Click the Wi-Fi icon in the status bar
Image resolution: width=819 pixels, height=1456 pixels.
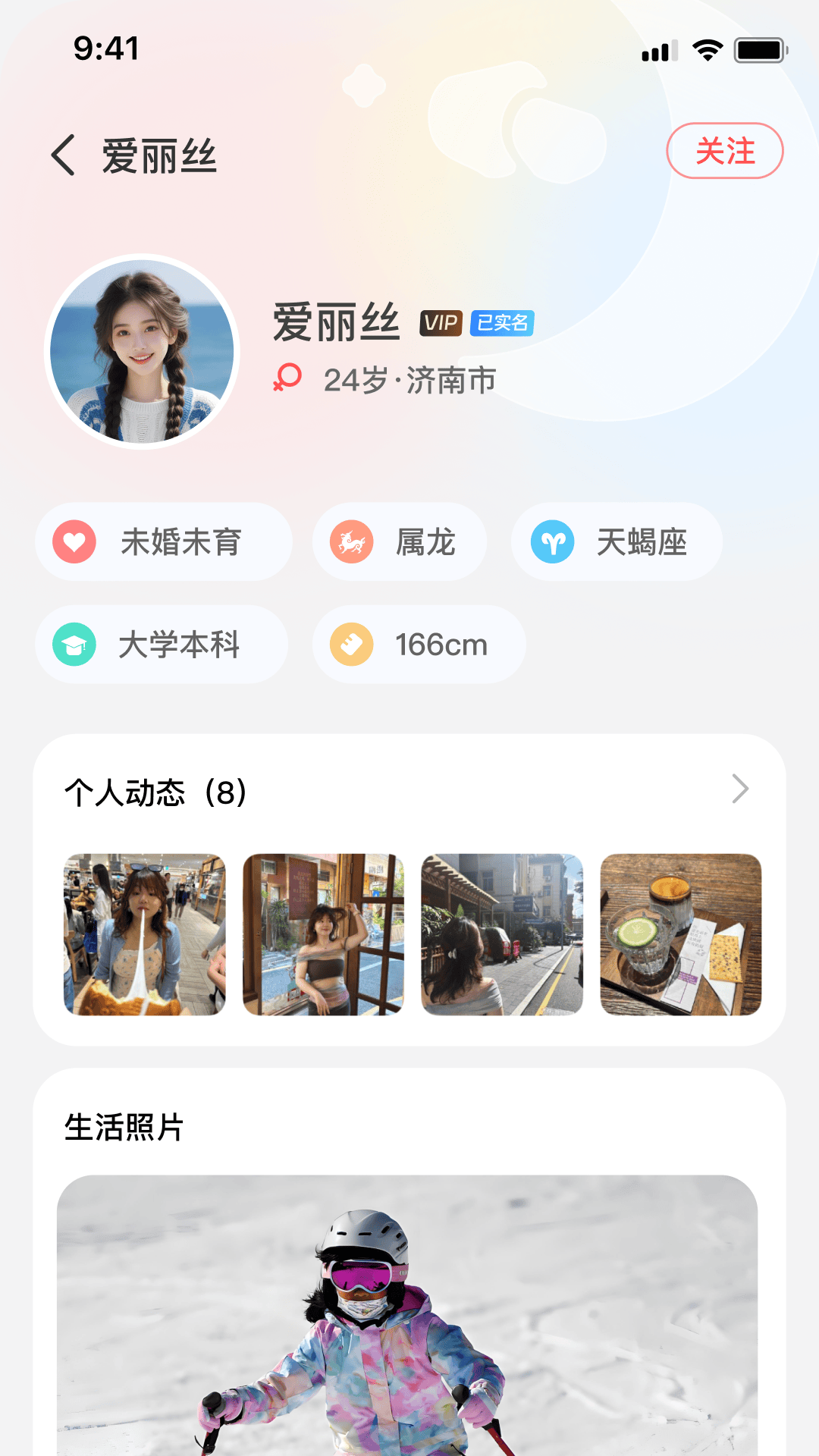(706, 50)
